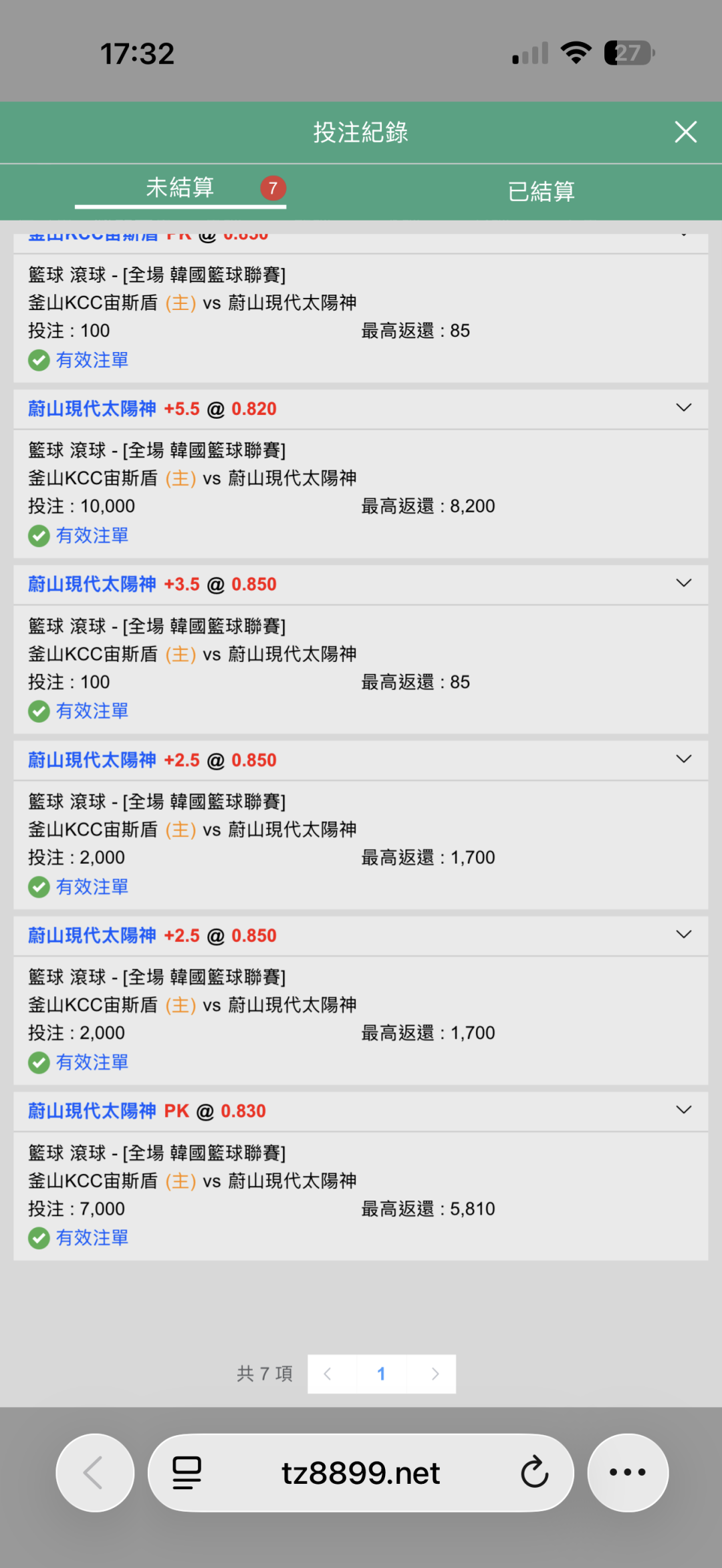Go to the previous page of records
The height and width of the screenshot is (1568, 722).
328,1374
